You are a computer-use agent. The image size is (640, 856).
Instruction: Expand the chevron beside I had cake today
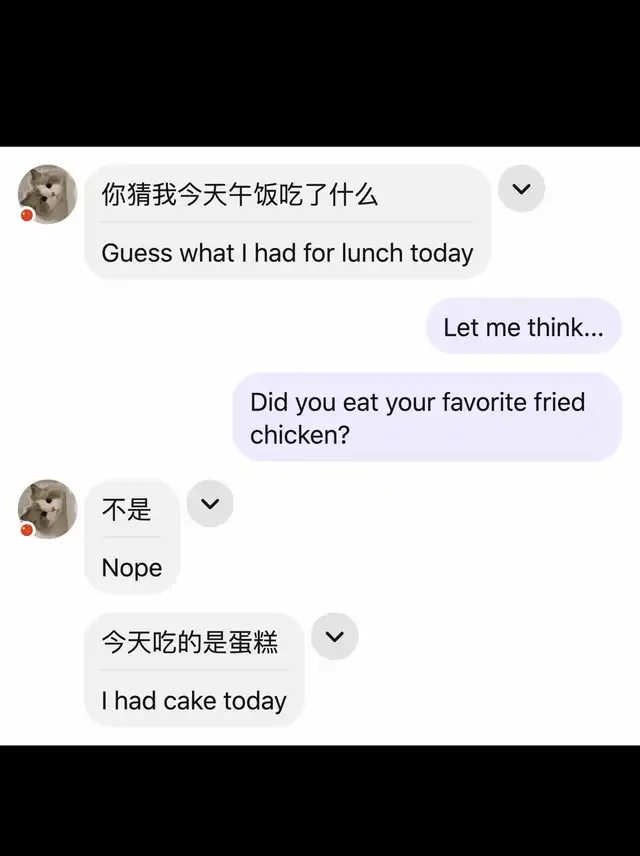pos(334,636)
